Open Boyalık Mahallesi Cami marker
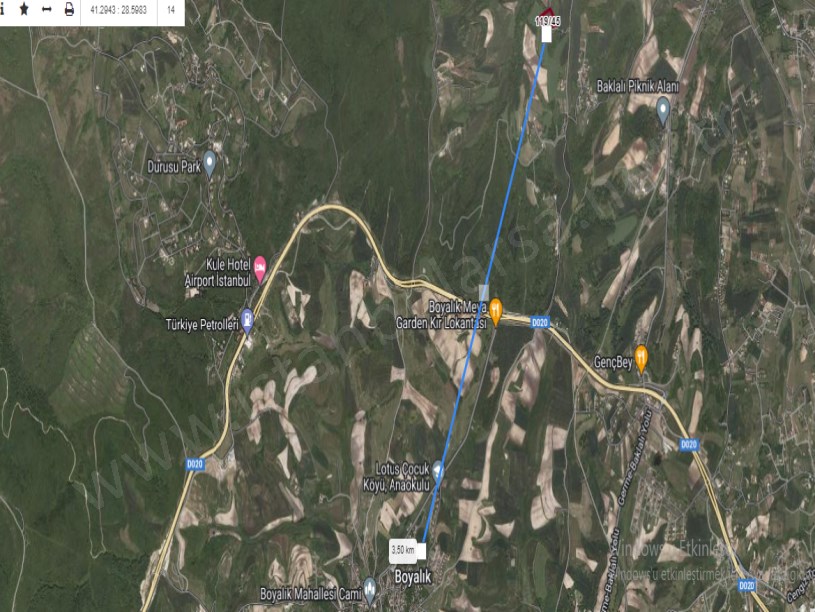Viewport: 815px width, 612px height. click(370, 587)
